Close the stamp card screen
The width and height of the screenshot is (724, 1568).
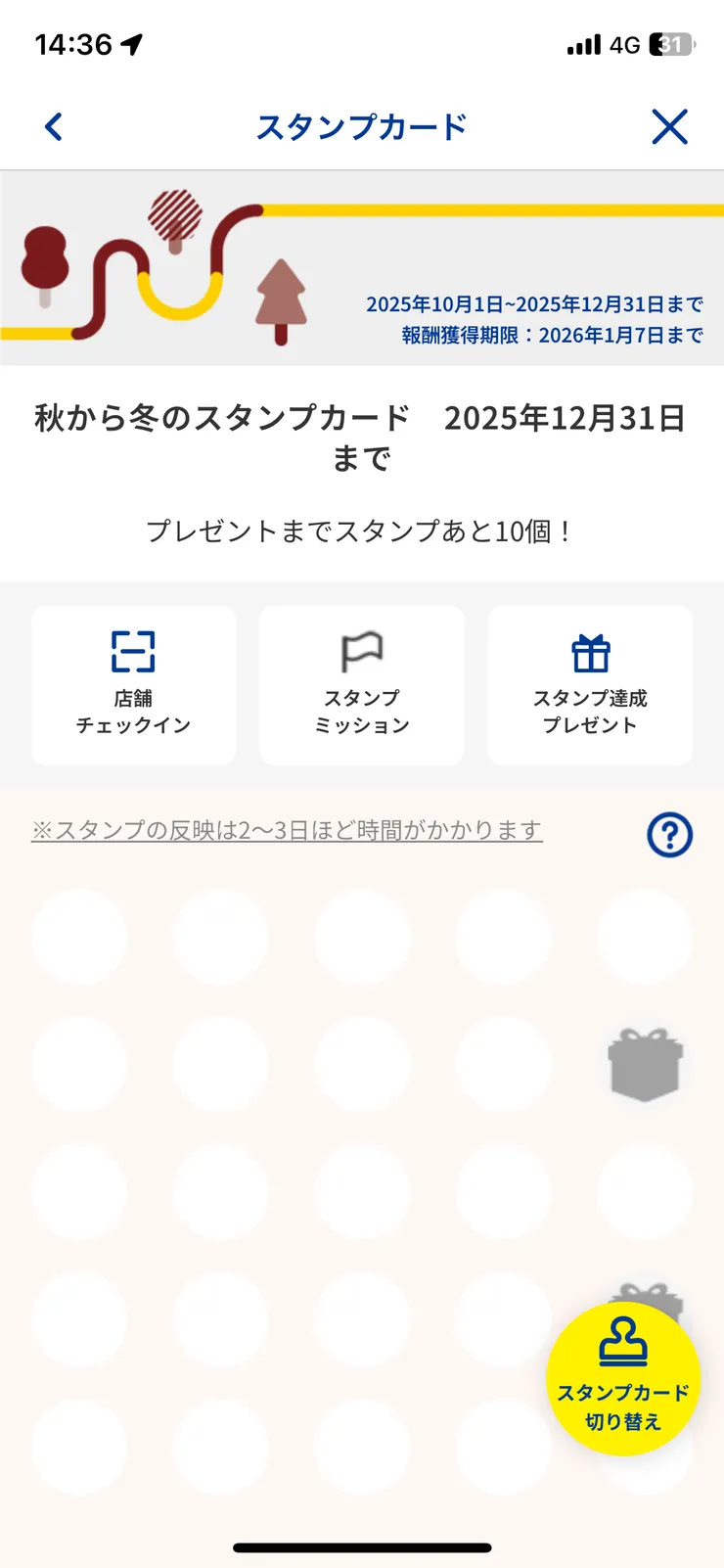pyautogui.click(x=669, y=126)
